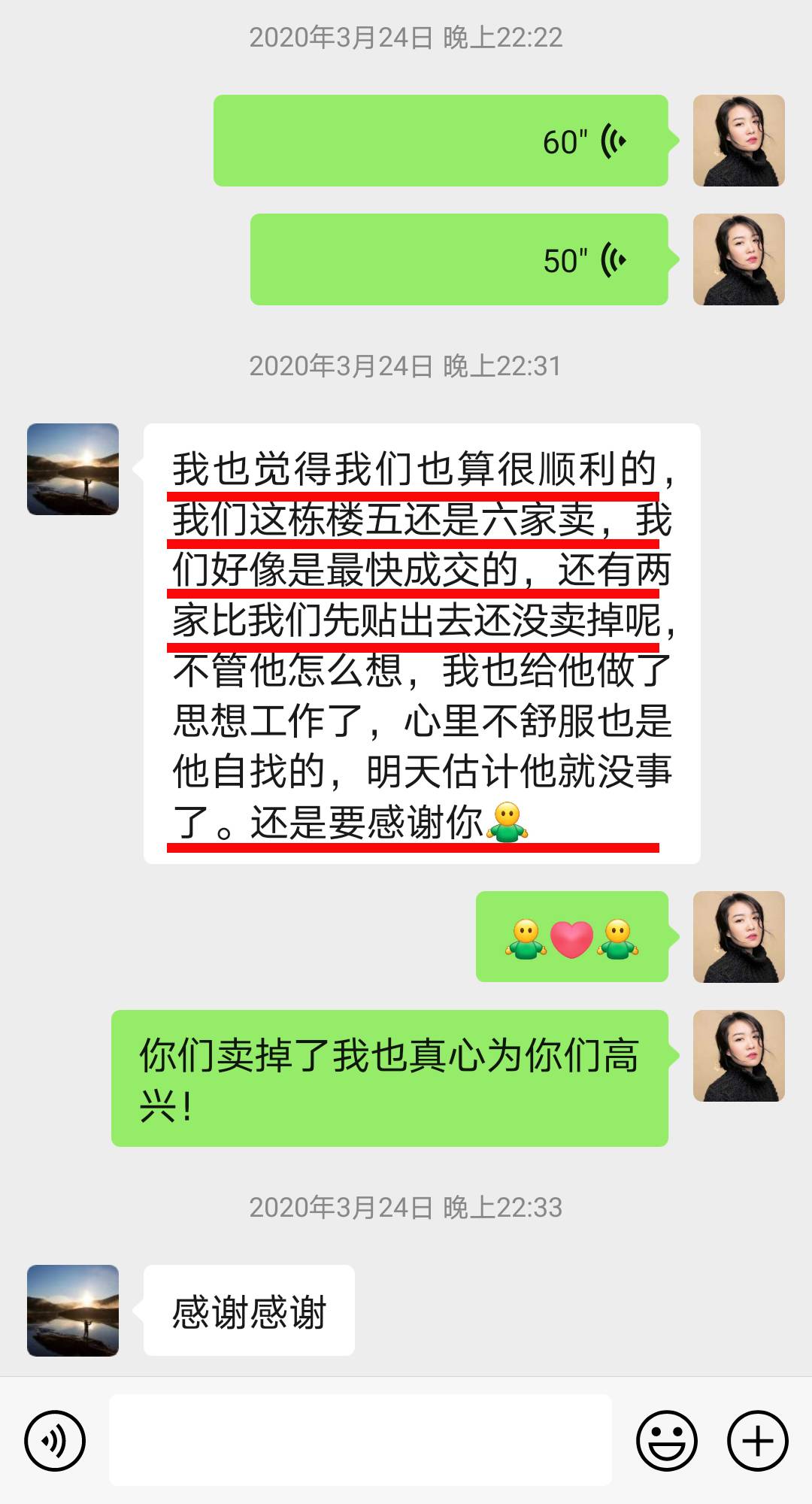This screenshot has width=812, height=1504.
Task: Open the emoji picker
Action: tap(666, 1441)
